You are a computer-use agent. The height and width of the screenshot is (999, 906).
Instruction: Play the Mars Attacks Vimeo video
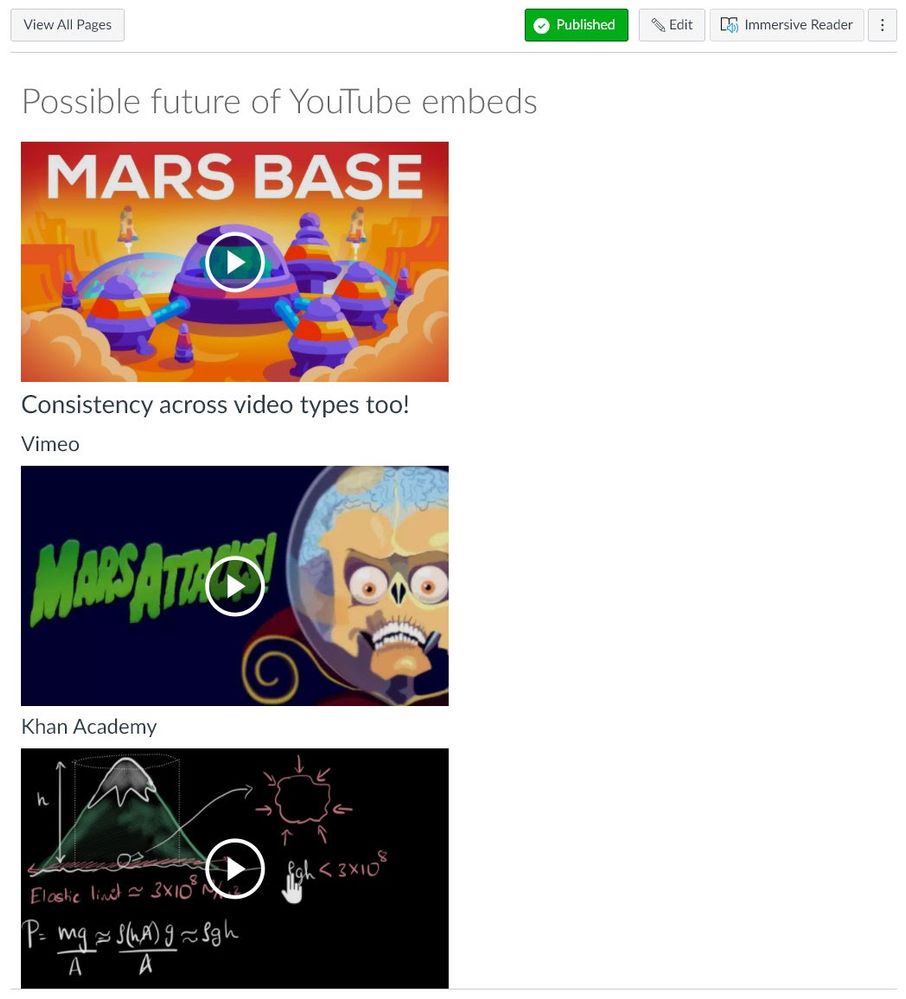click(x=234, y=586)
